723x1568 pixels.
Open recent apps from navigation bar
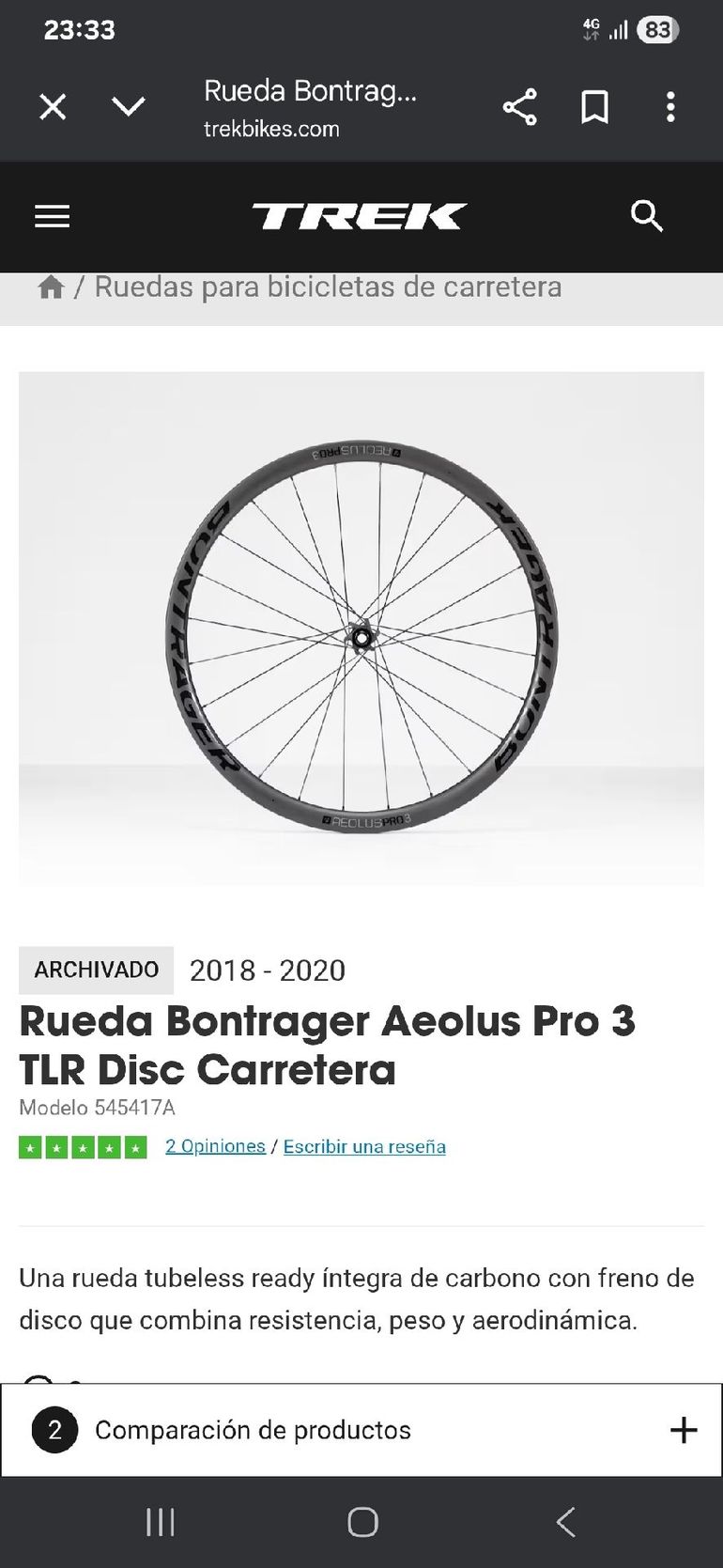click(161, 1522)
